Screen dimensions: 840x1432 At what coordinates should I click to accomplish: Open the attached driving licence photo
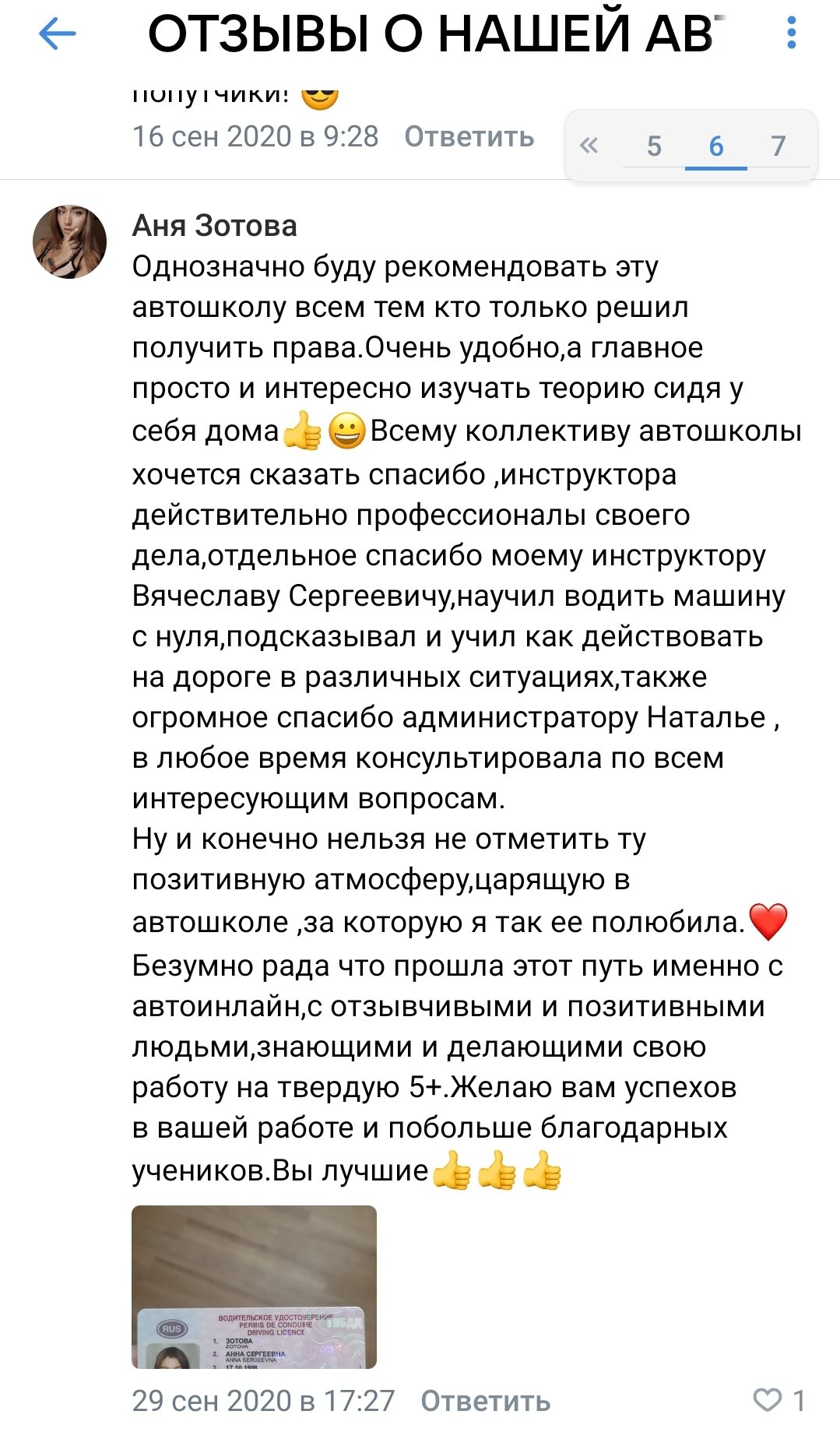[254, 1286]
